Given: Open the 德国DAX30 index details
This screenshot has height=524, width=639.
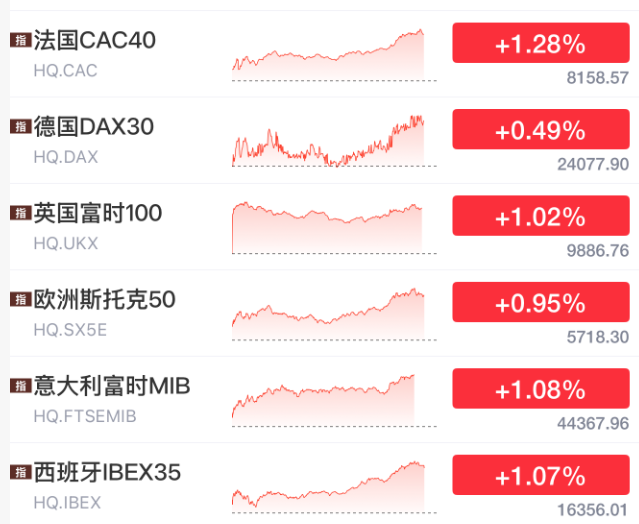Looking at the screenshot, I should (97, 127).
